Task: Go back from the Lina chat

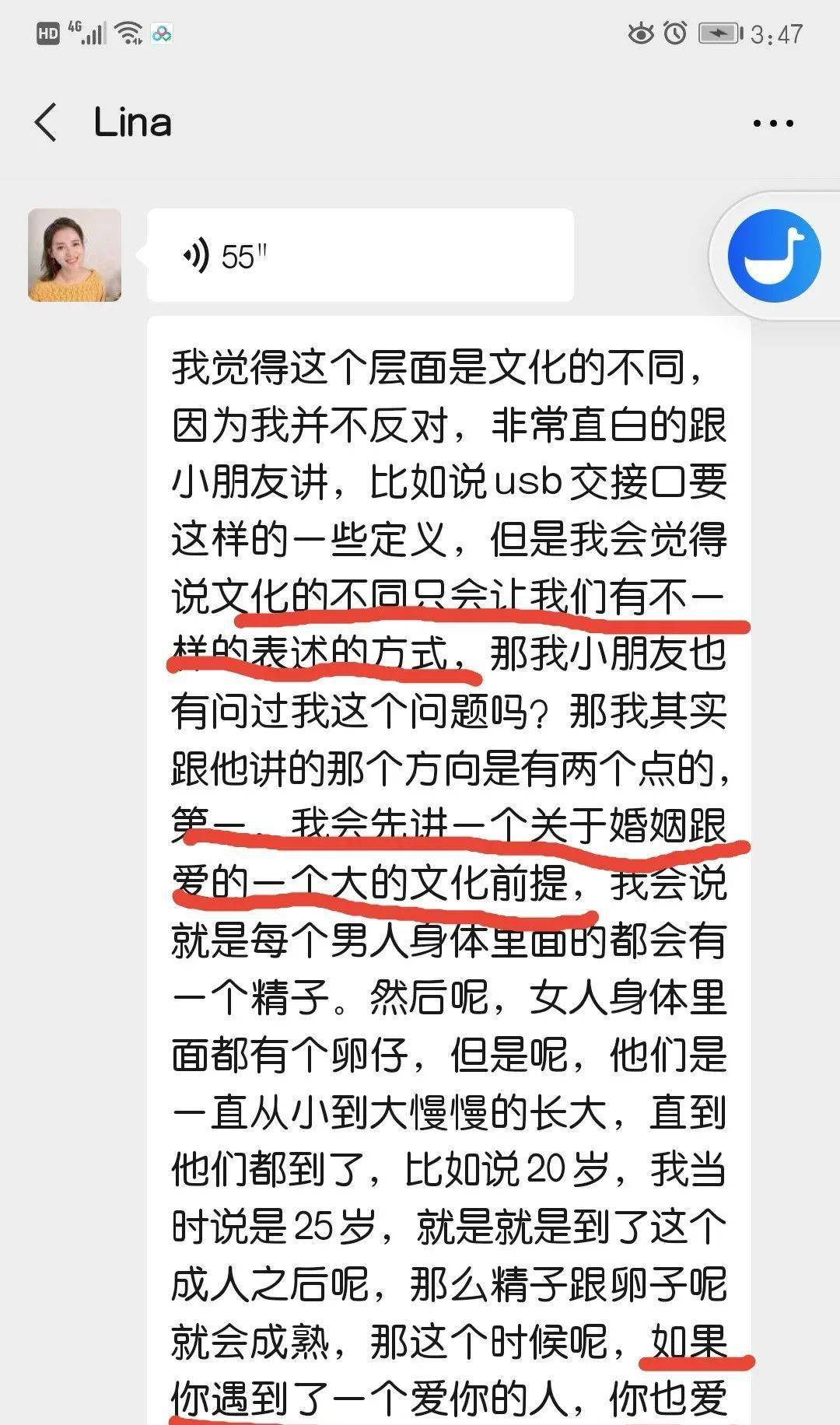Action: click(x=46, y=123)
